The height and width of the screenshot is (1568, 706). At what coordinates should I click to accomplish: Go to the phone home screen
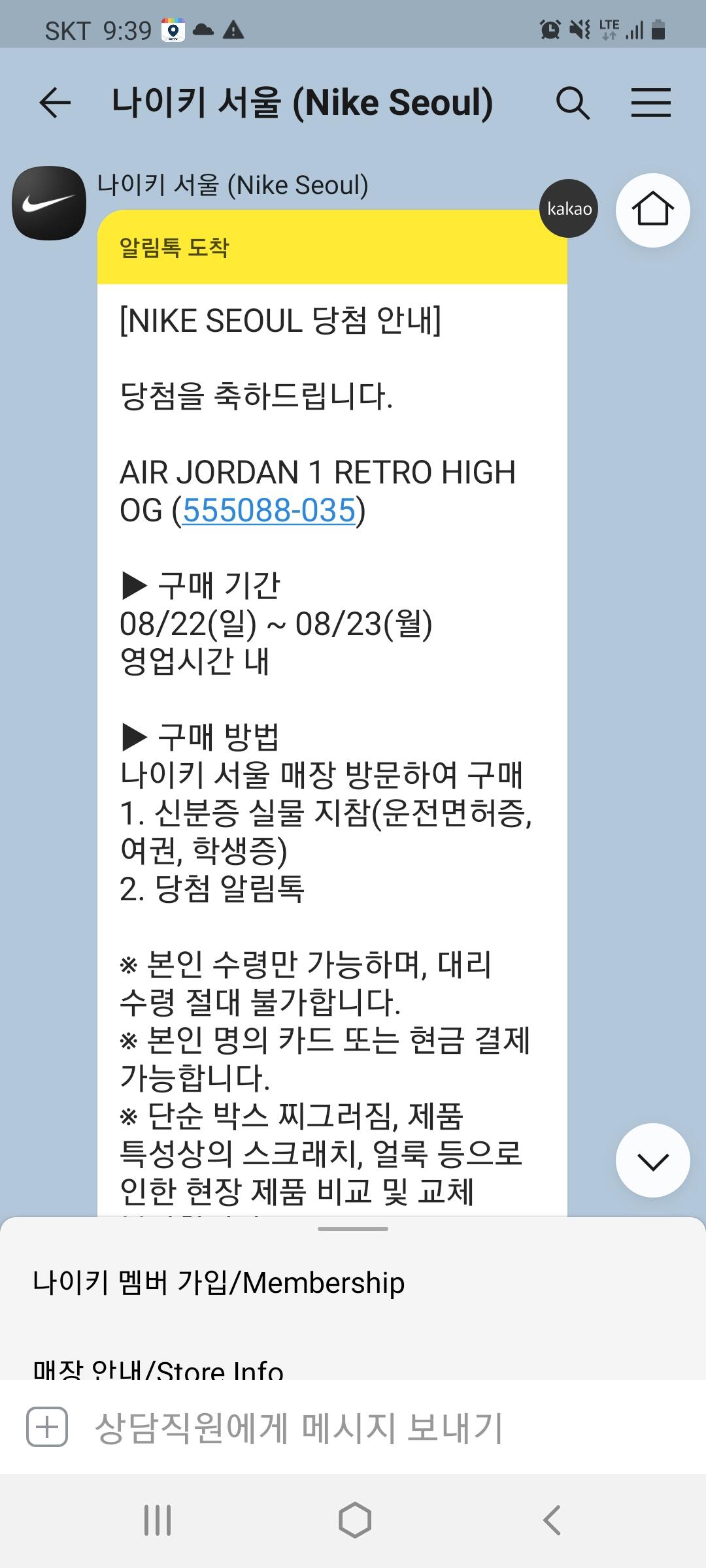pyautogui.click(x=355, y=1520)
